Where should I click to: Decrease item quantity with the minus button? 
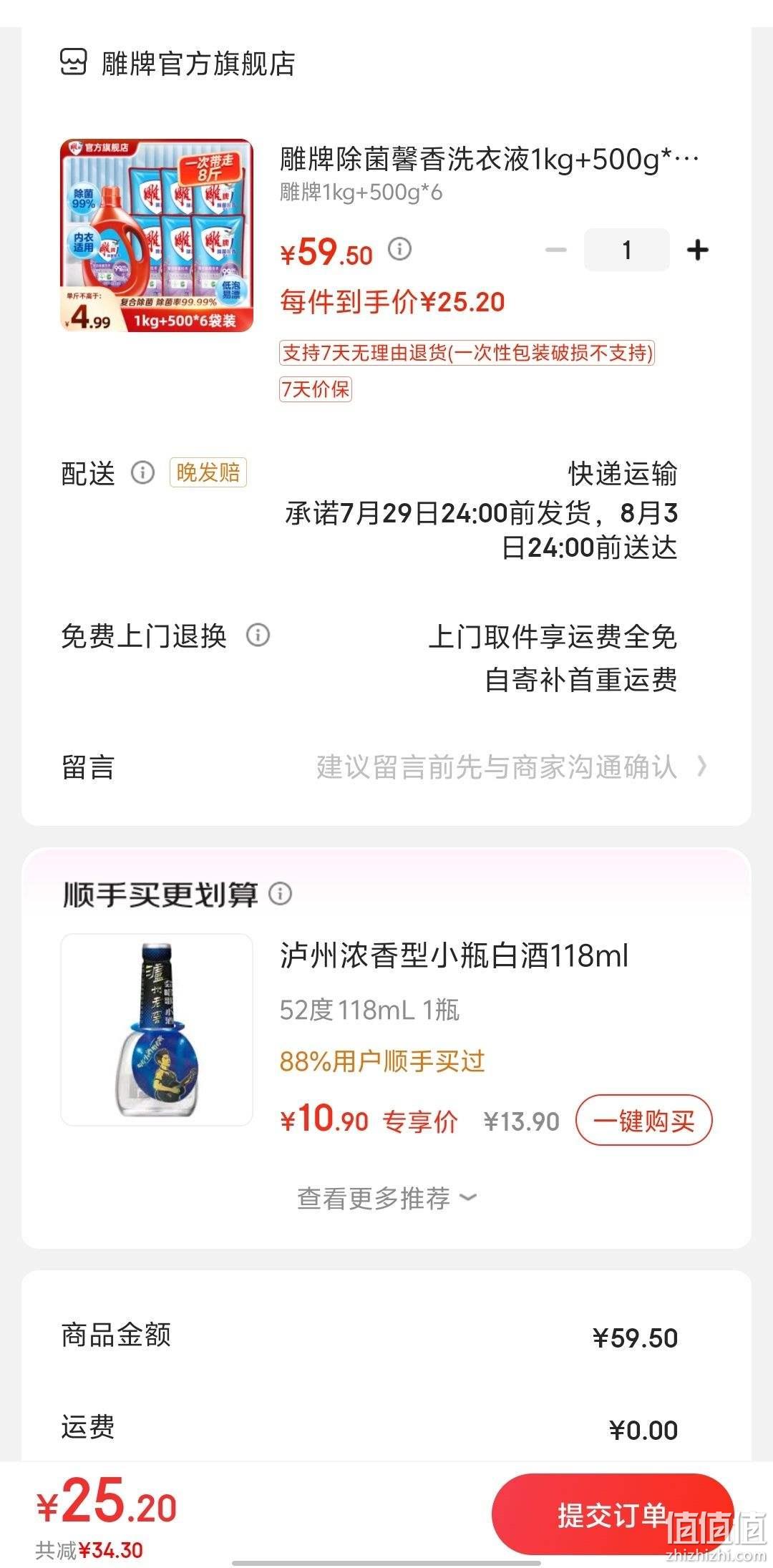click(555, 250)
